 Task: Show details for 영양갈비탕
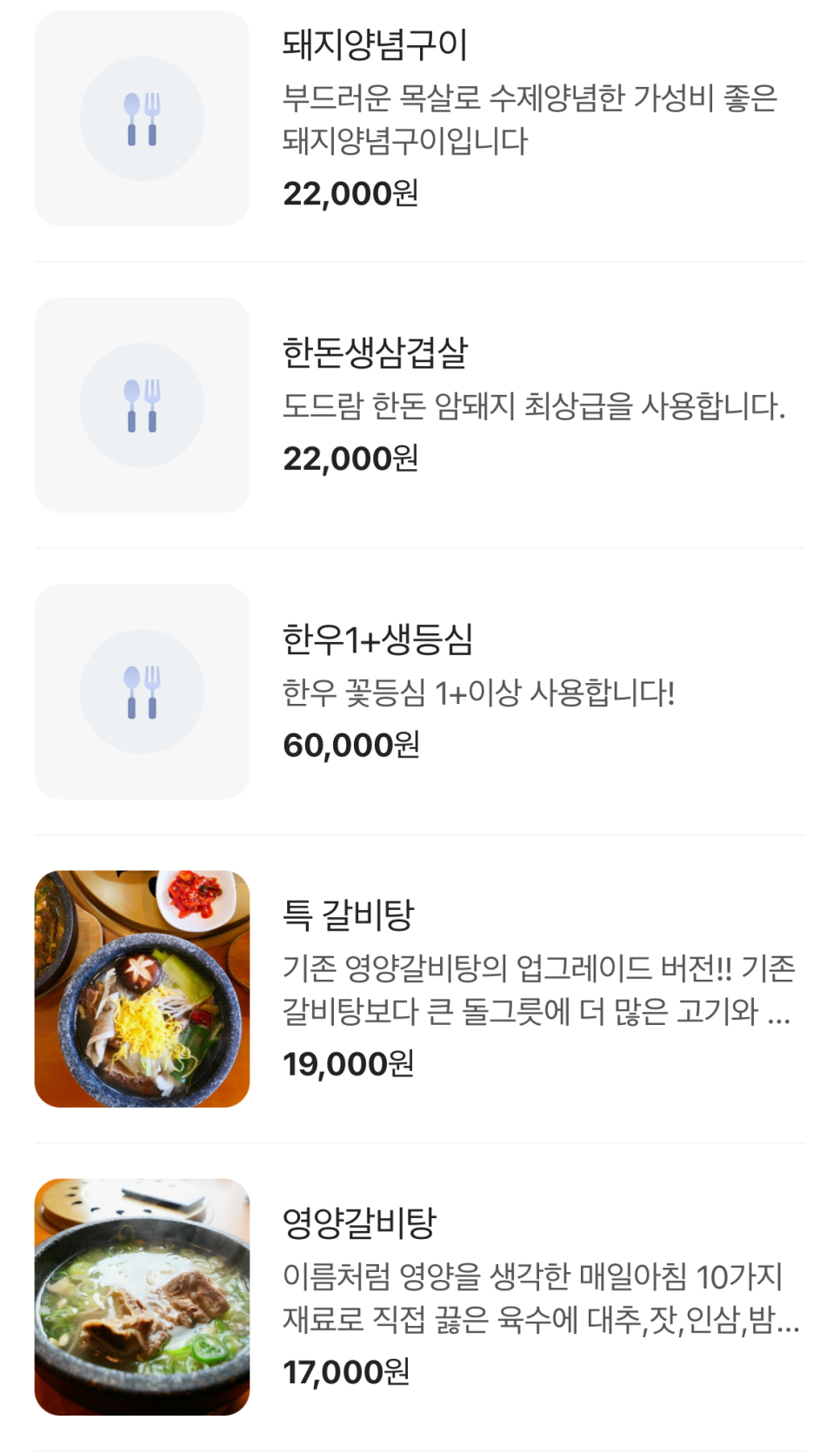click(x=359, y=1222)
